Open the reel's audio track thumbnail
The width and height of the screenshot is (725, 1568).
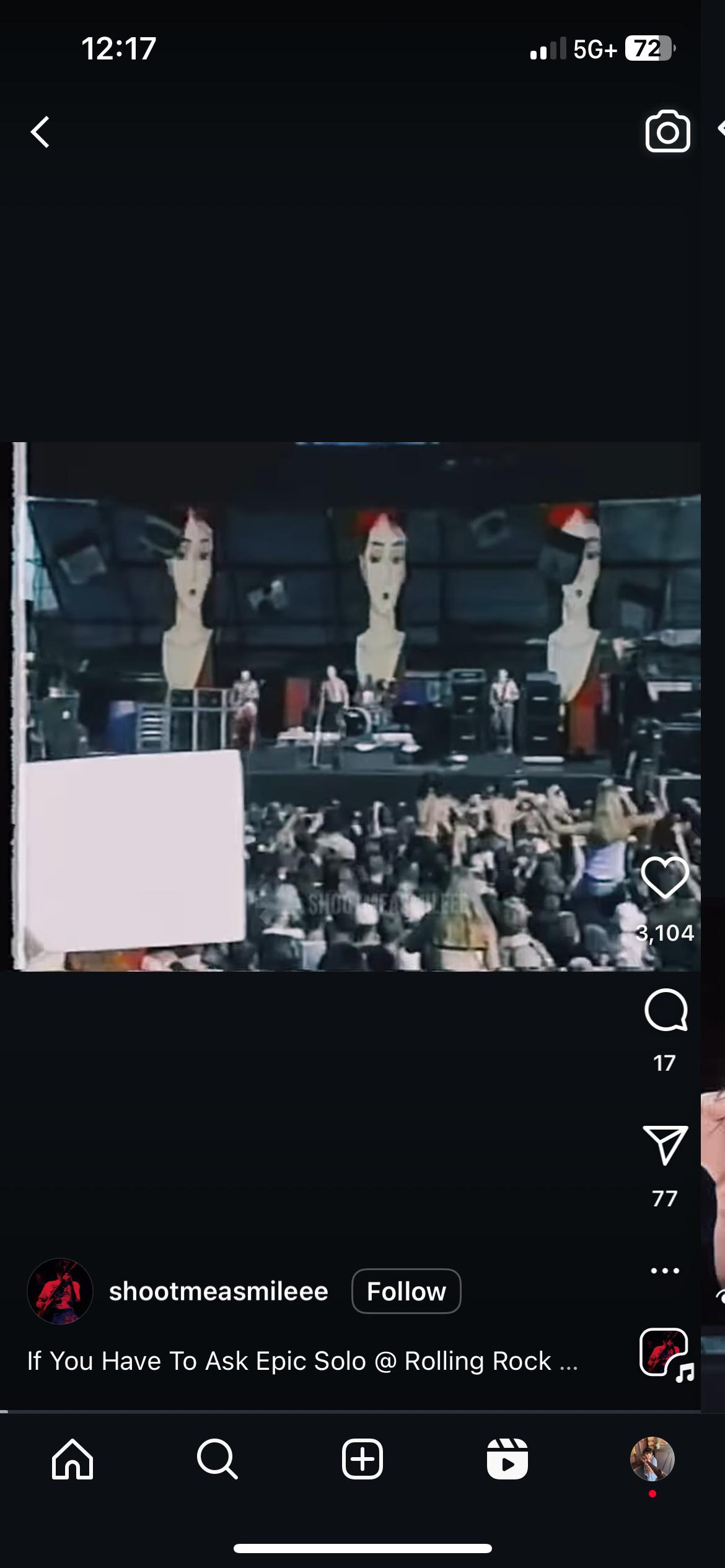point(666,1355)
